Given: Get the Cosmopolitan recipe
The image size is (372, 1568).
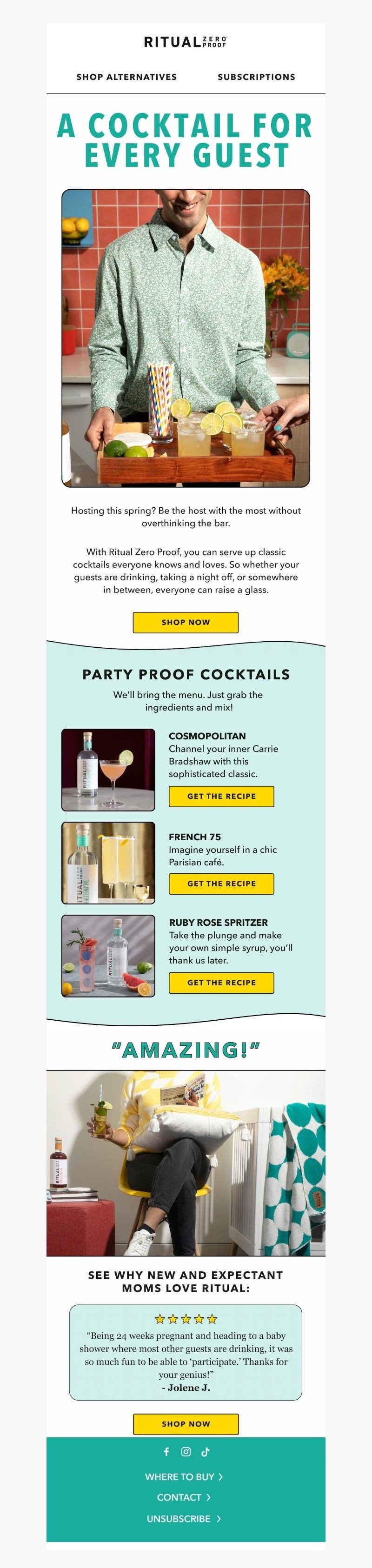Looking at the screenshot, I should (x=222, y=796).
